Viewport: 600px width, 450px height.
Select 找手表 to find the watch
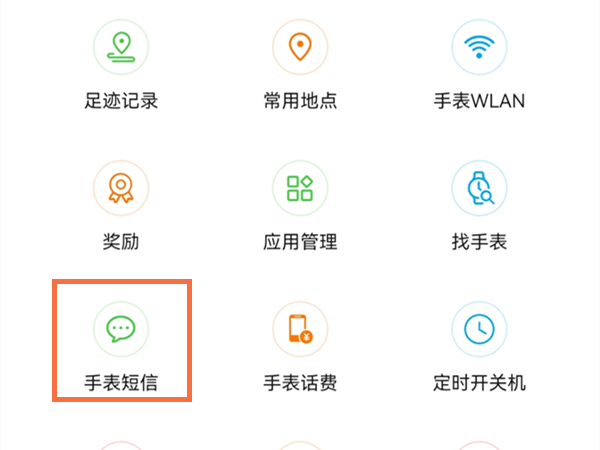coord(479,188)
